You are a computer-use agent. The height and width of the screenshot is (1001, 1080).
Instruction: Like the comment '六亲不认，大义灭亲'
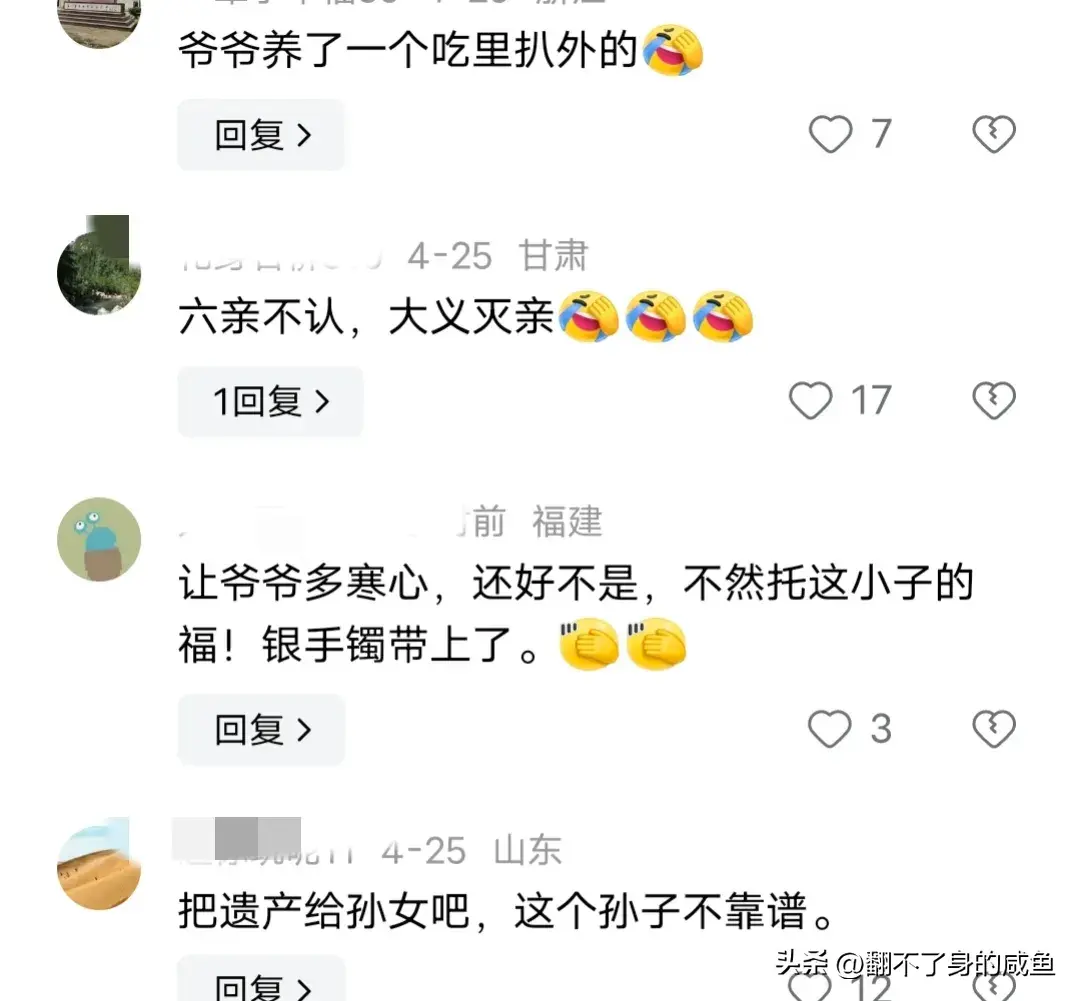(811, 401)
